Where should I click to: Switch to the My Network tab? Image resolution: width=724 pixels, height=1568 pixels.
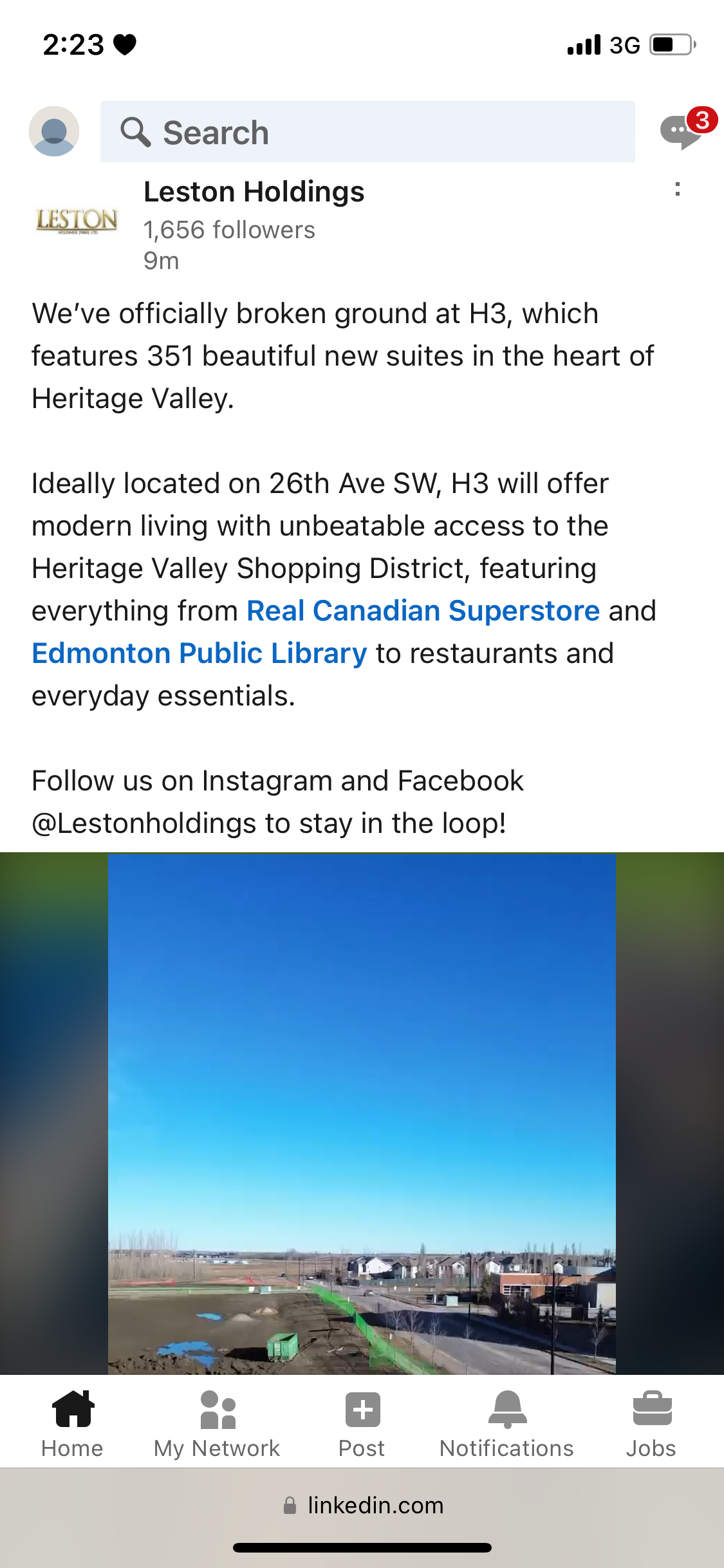[x=217, y=1424]
